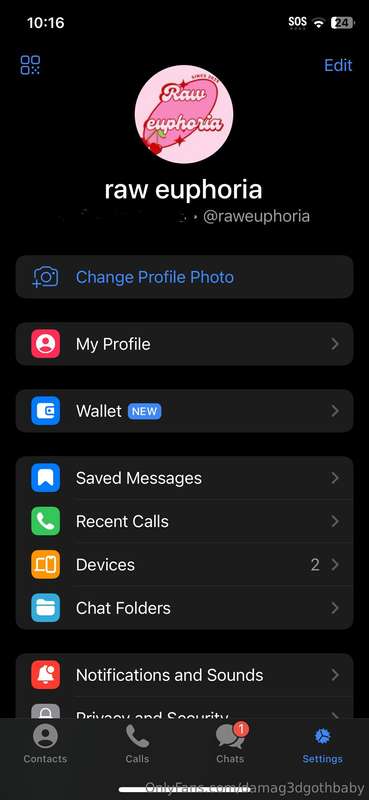Tap the raw euphoria profile picture
Screen dimensions: 369x800
pyautogui.click(x=184, y=114)
